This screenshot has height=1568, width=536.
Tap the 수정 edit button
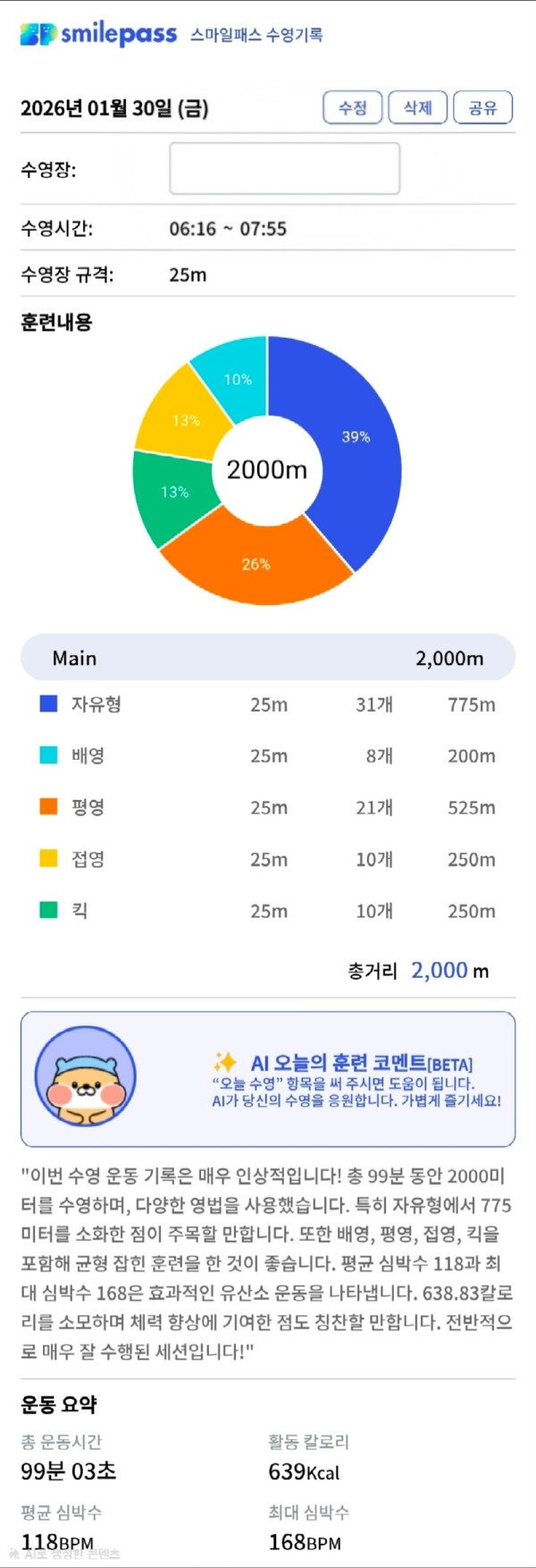coord(352,107)
